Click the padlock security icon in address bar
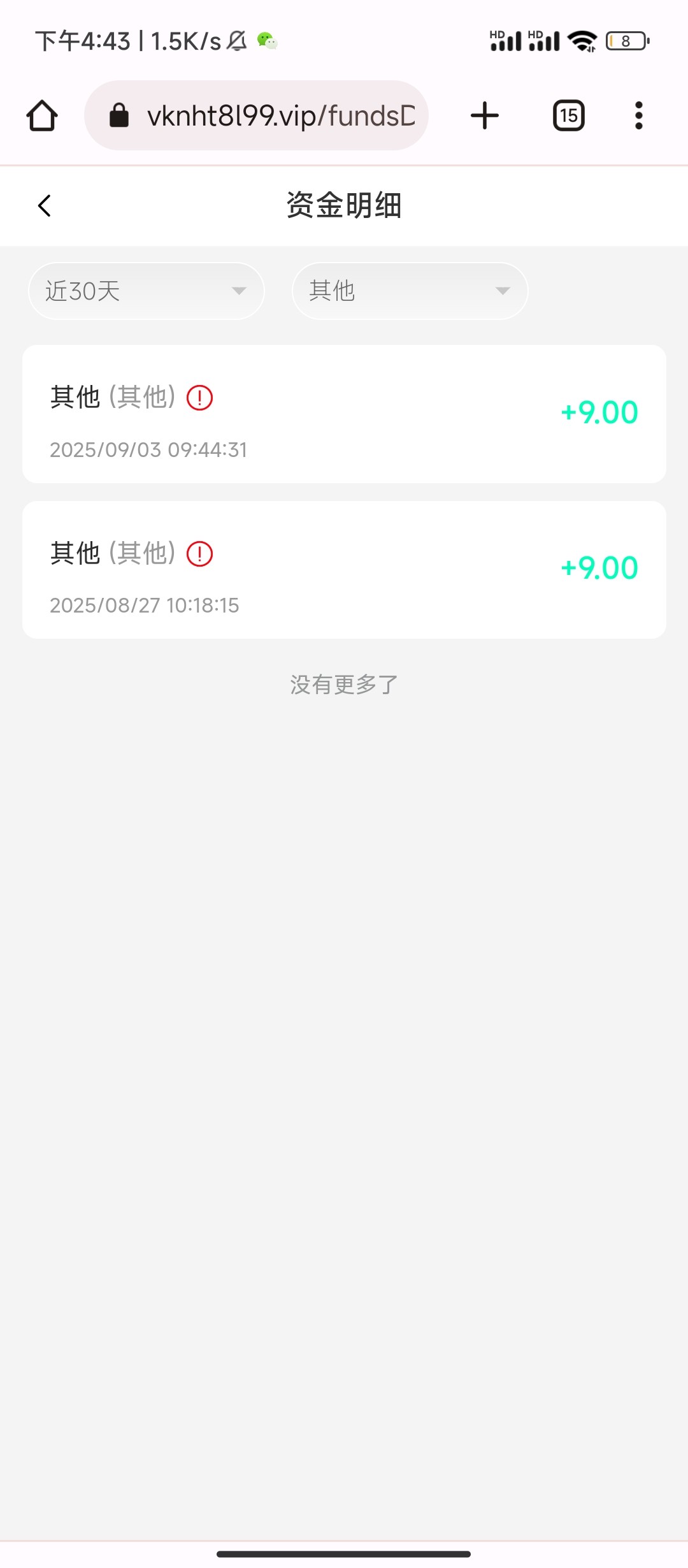This screenshot has height=1568, width=688. coord(120,115)
